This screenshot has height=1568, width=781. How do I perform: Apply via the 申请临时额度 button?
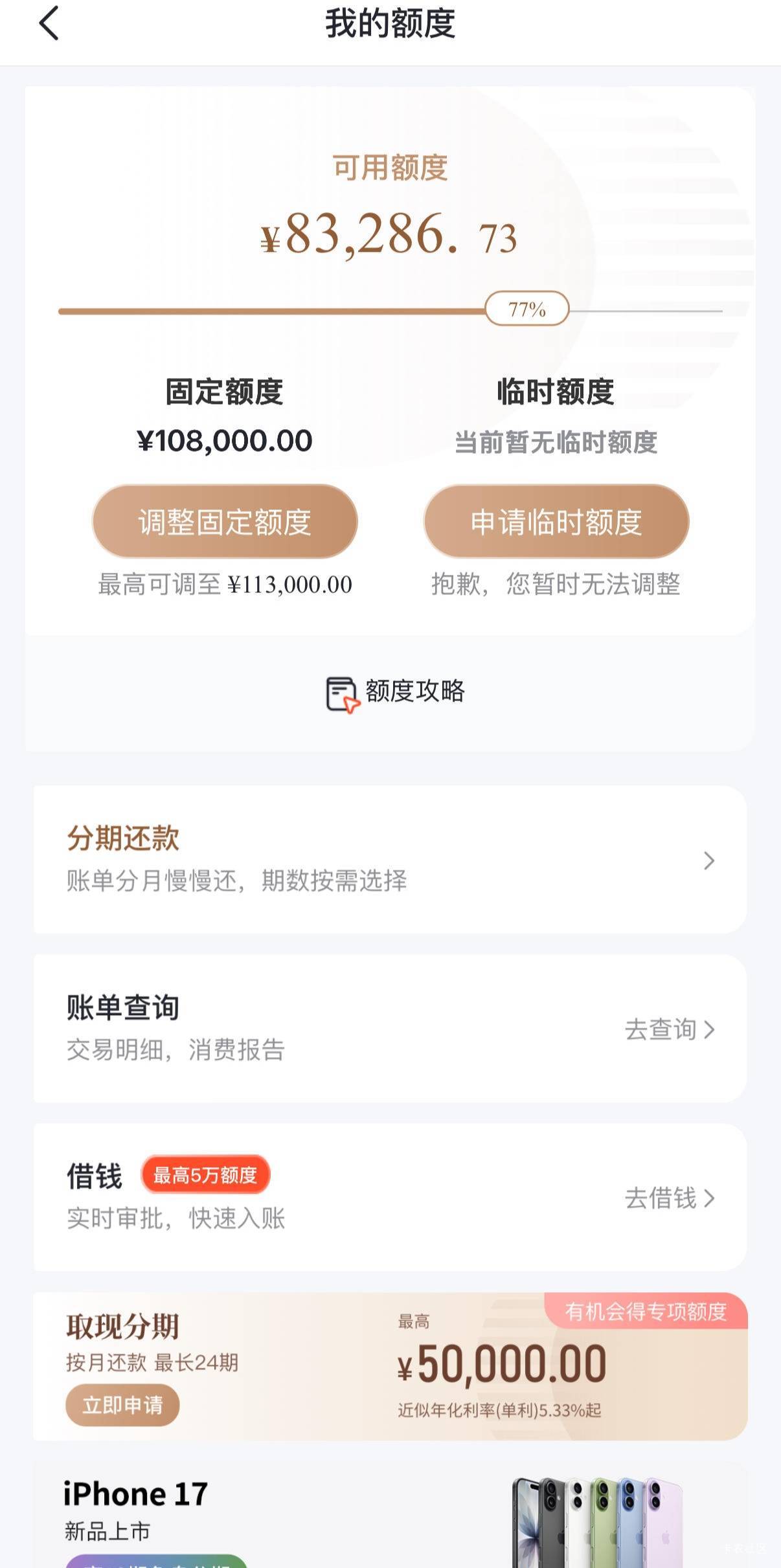(556, 521)
